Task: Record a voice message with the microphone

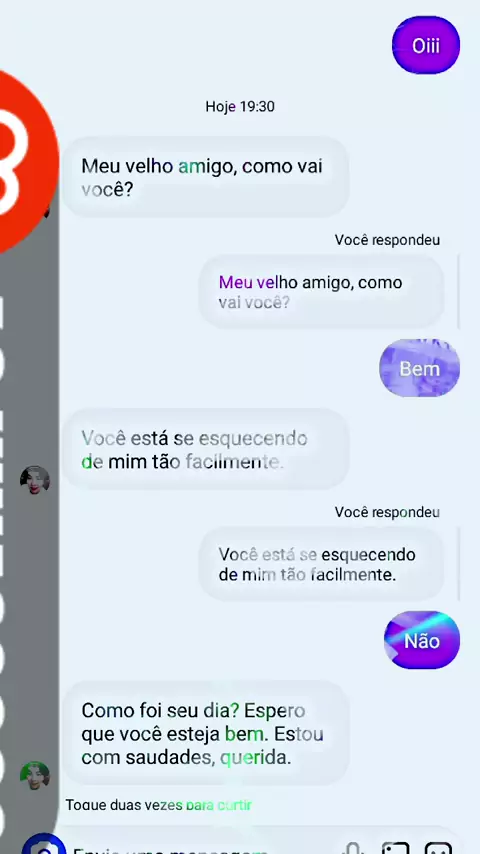Action: [354, 849]
